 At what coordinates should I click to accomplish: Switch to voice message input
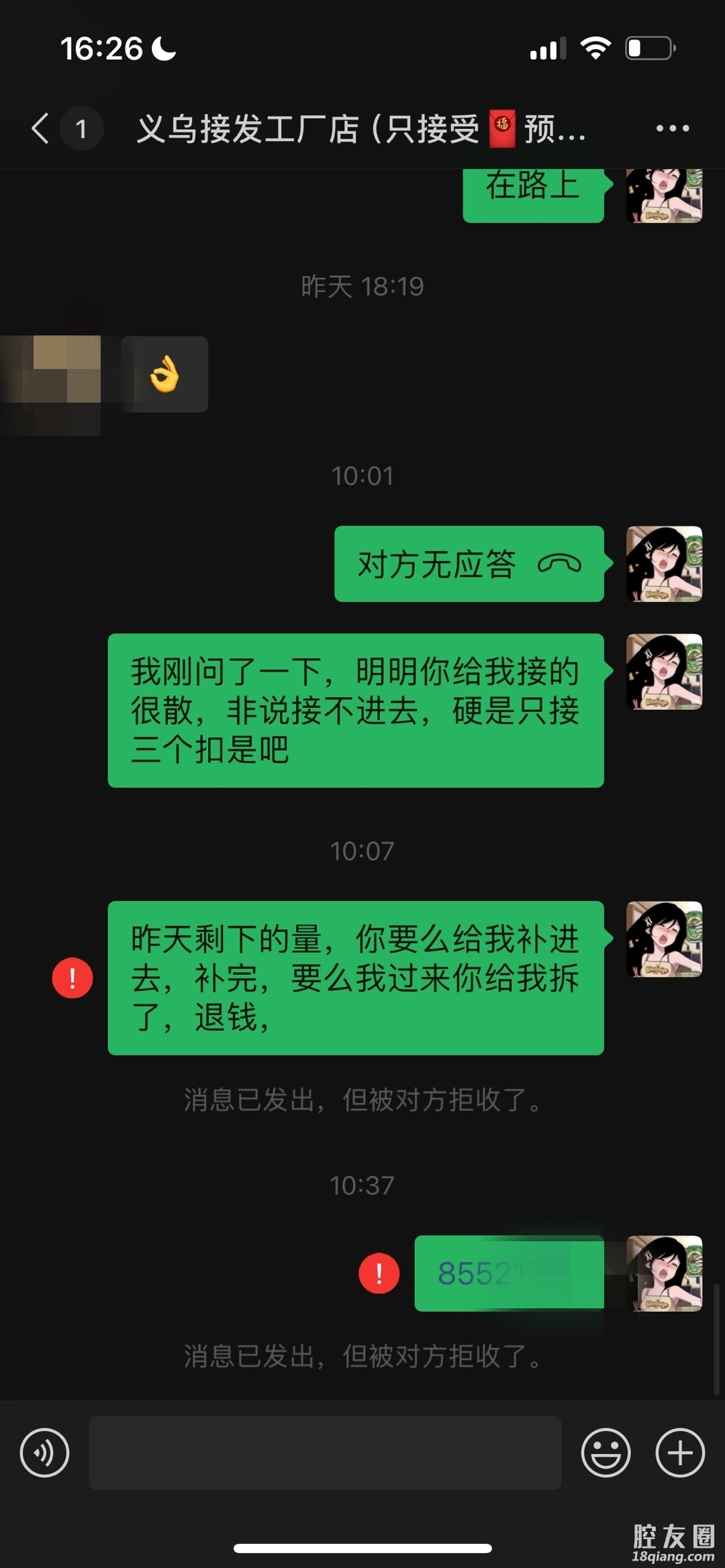coord(44,1453)
